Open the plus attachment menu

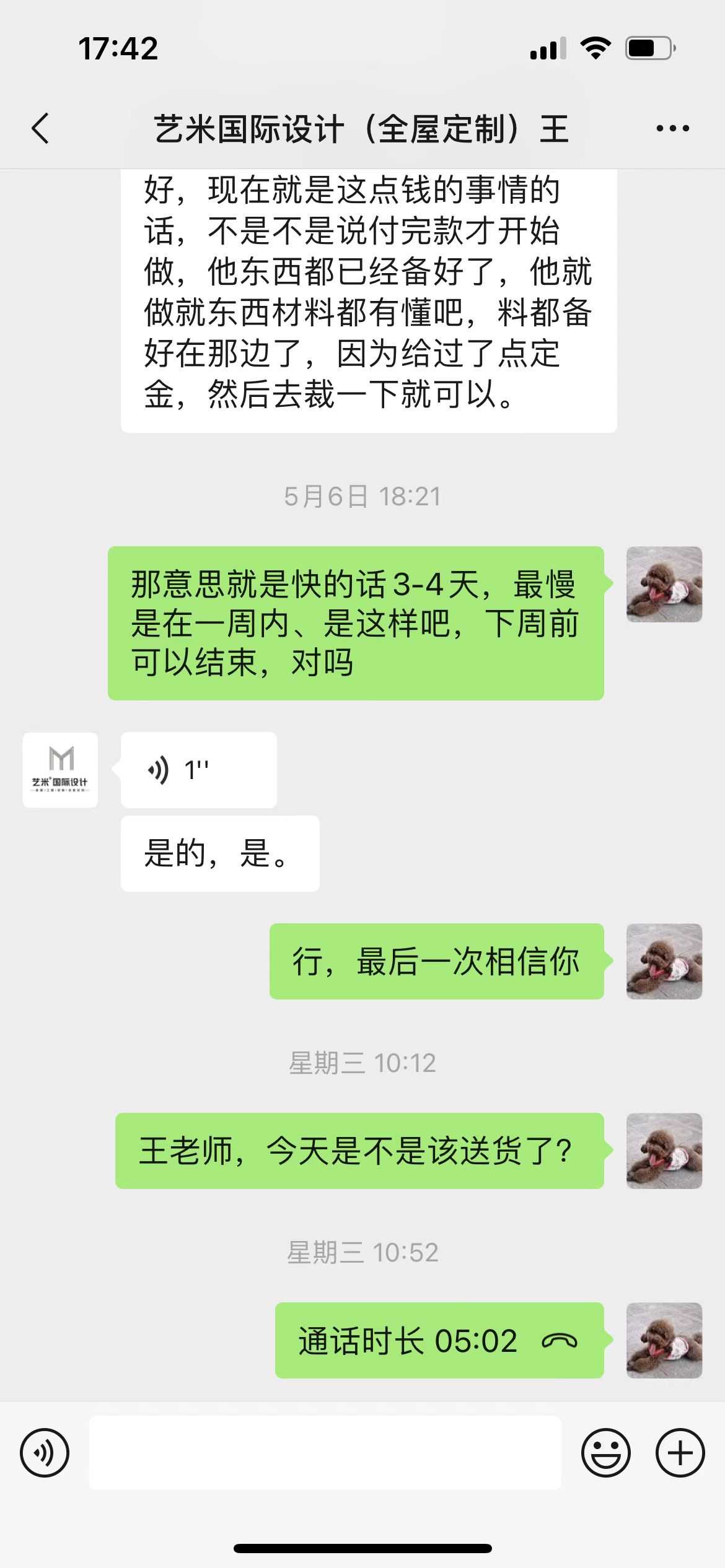coord(680,1452)
